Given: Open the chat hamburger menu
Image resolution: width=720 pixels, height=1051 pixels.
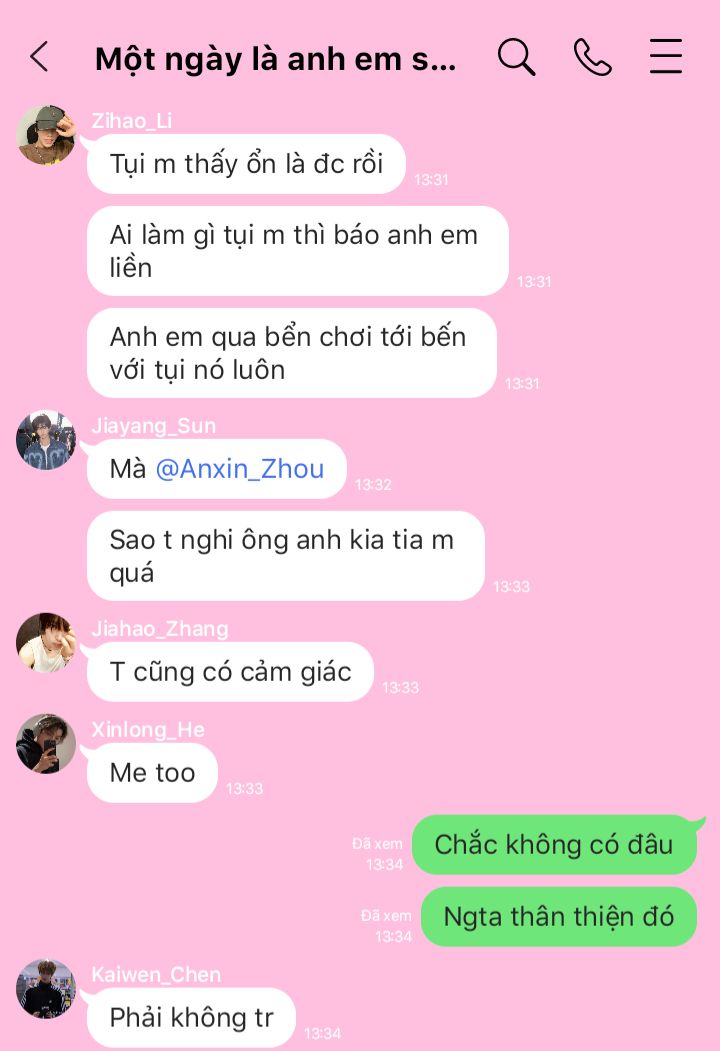Looking at the screenshot, I should [x=666, y=57].
